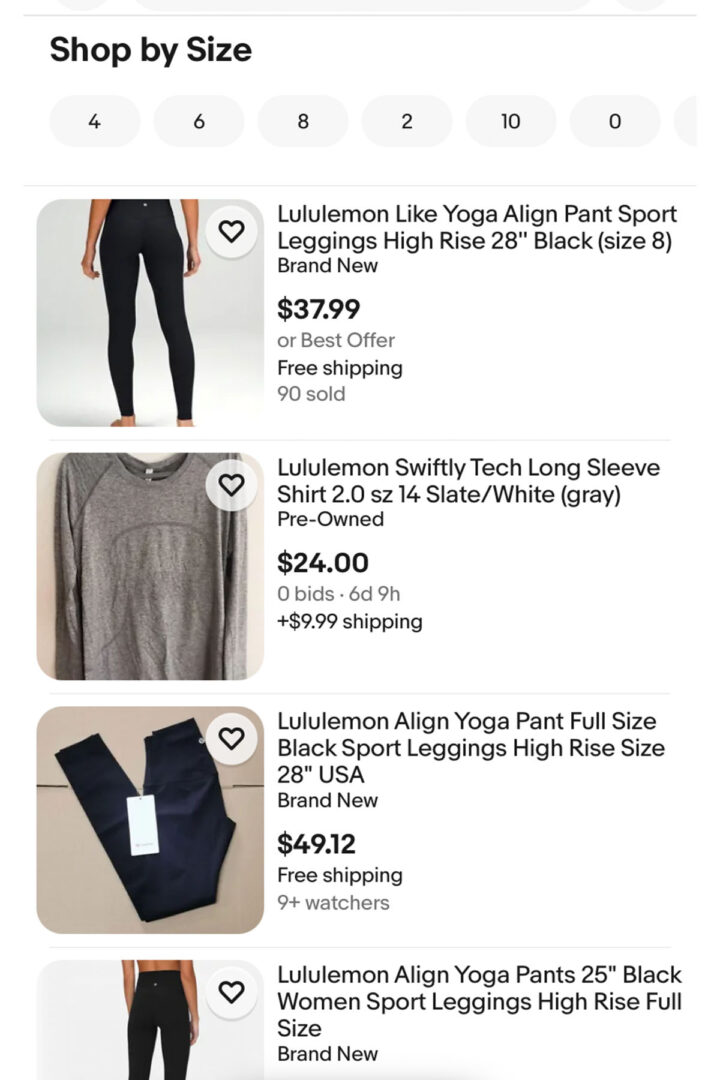Open the Swiftly Tech Long Sleeve Shirt listing

pos(470,482)
